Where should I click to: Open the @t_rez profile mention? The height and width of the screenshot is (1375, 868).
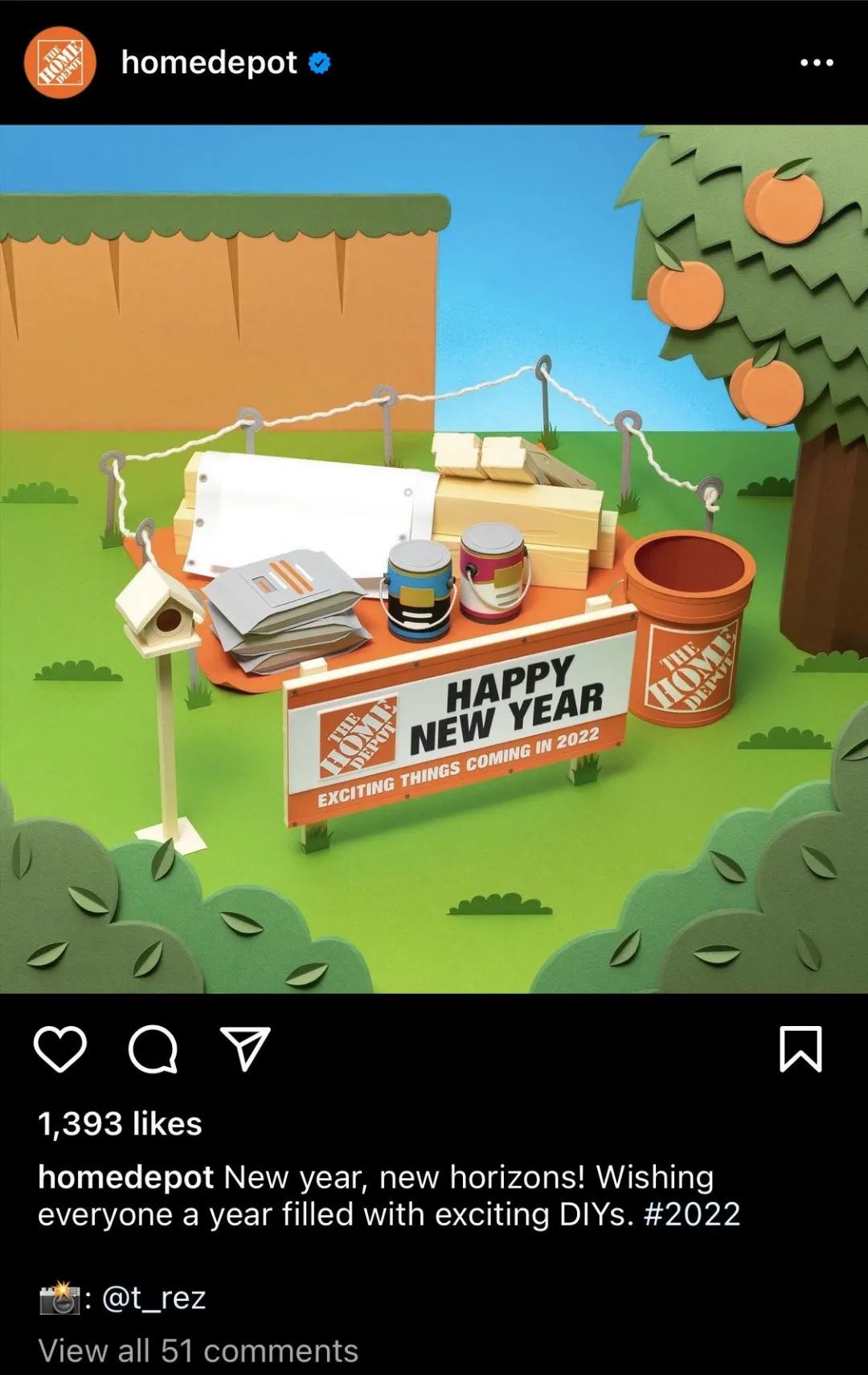(154, 1298)
